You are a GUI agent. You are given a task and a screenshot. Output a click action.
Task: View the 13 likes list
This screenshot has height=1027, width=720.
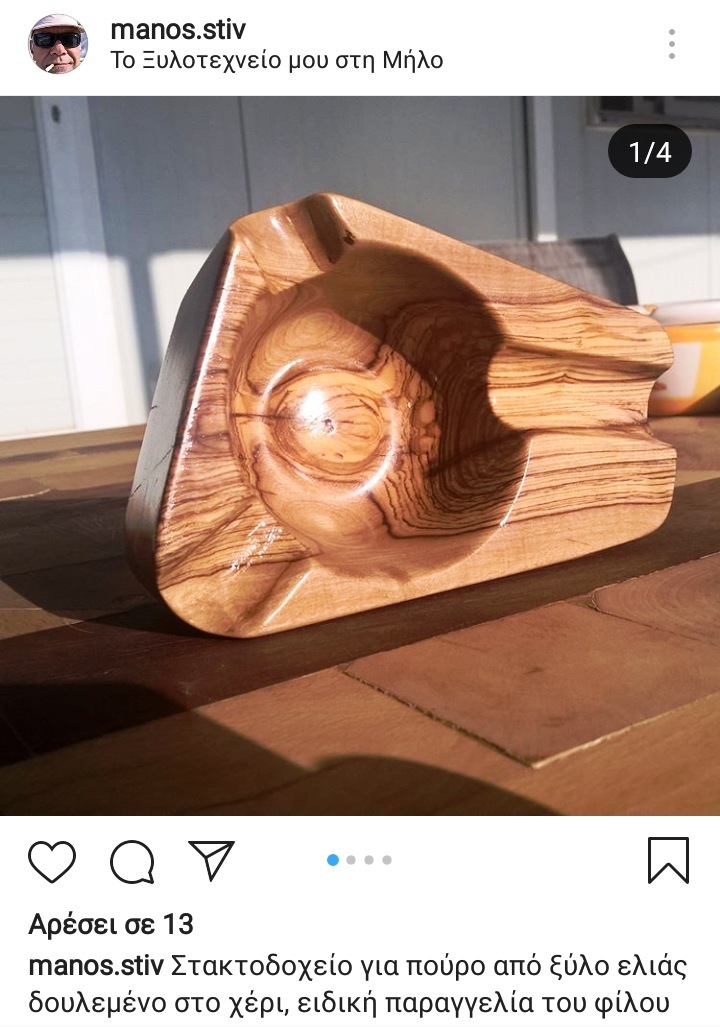[111, 923]
